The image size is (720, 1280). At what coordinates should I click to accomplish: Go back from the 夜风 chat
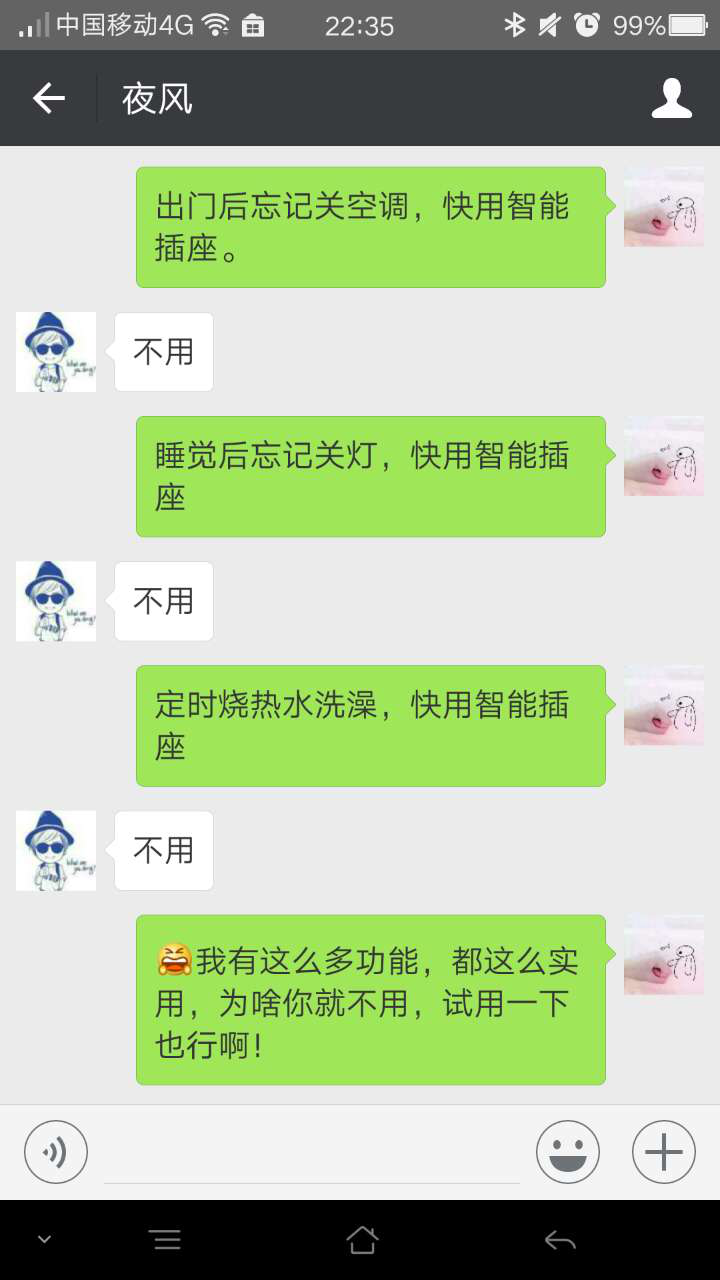click(48, 98)
